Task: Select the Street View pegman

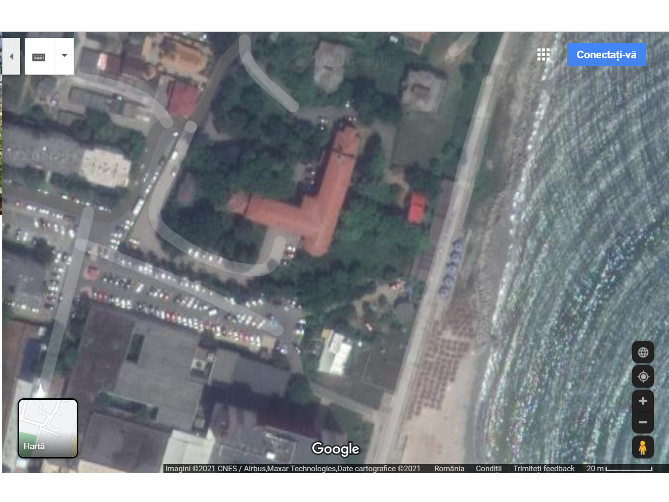Action: click(643, 447)
